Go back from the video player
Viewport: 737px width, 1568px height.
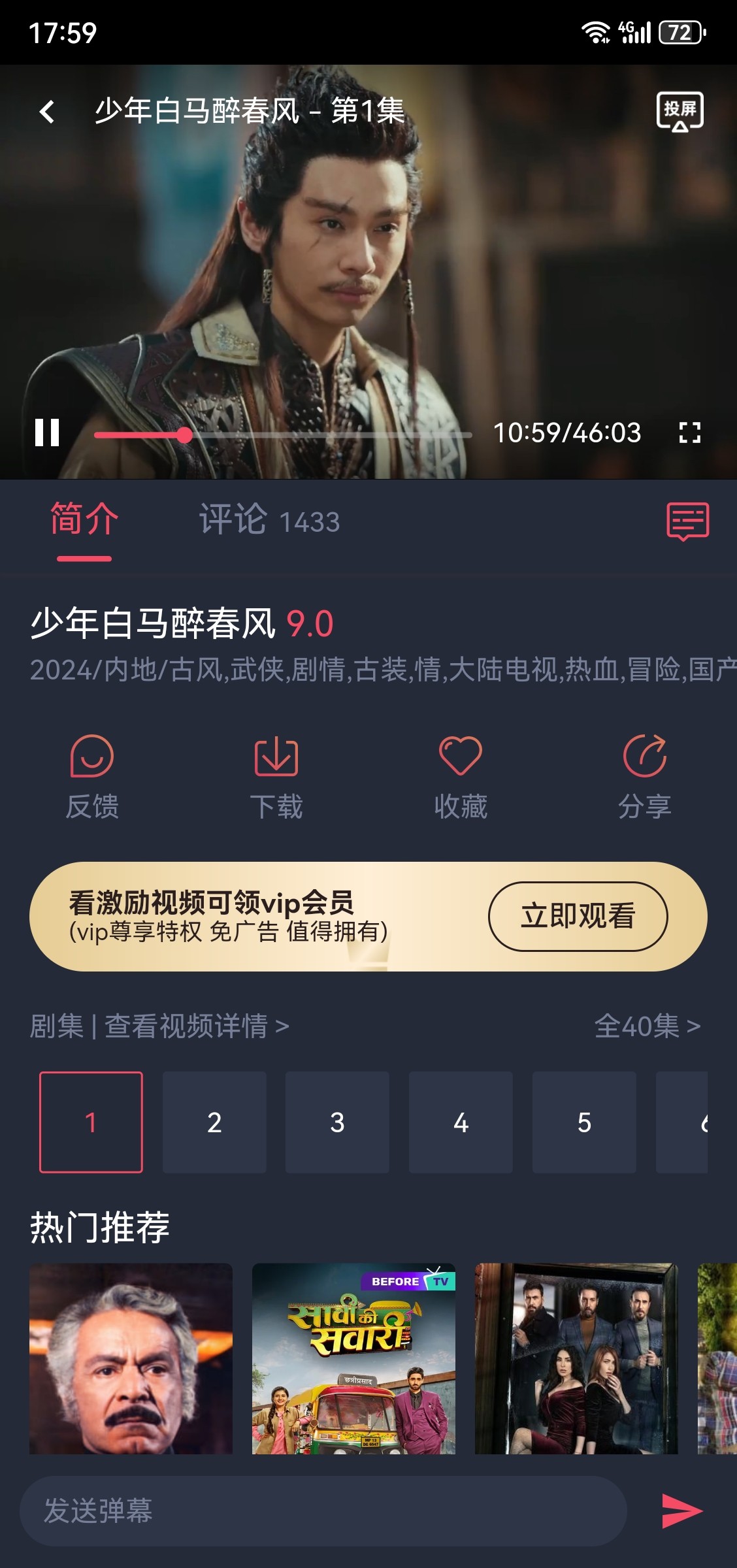(x=47, y=112)
